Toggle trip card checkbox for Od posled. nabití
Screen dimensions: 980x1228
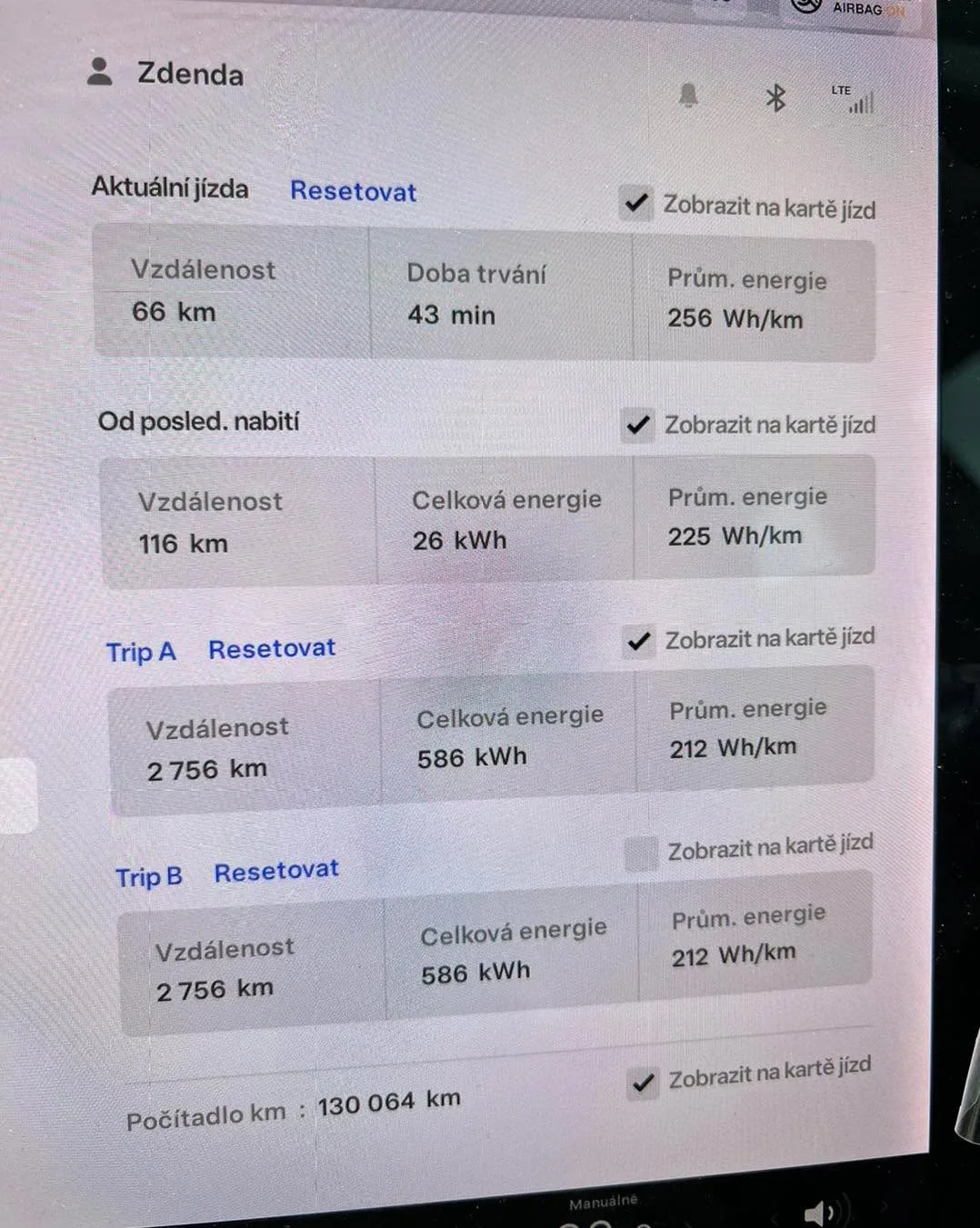tap(638, 424)
